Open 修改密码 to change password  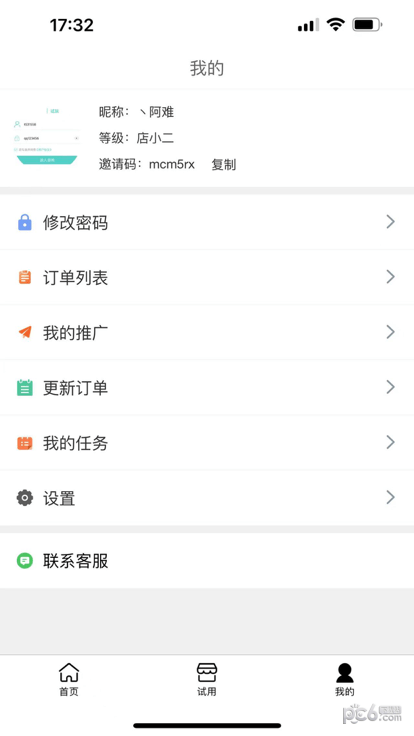[207, 222]
